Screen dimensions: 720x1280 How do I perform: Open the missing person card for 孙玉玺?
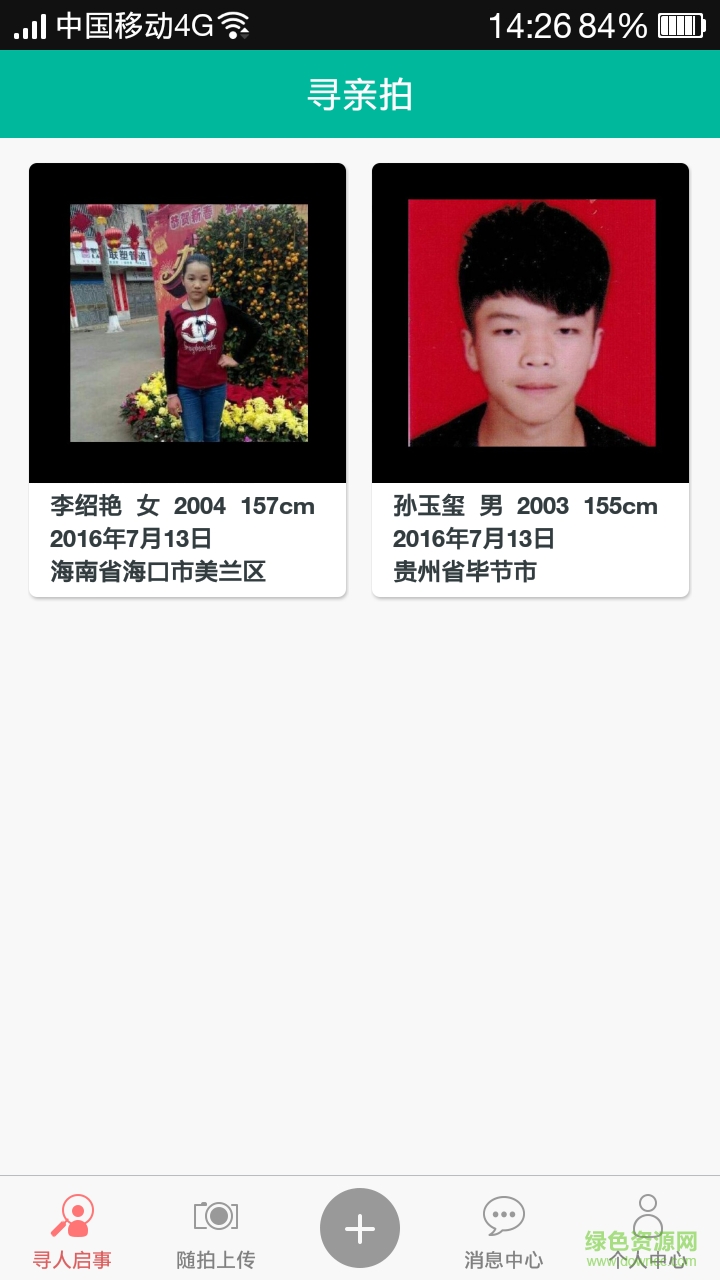(530, 380)
